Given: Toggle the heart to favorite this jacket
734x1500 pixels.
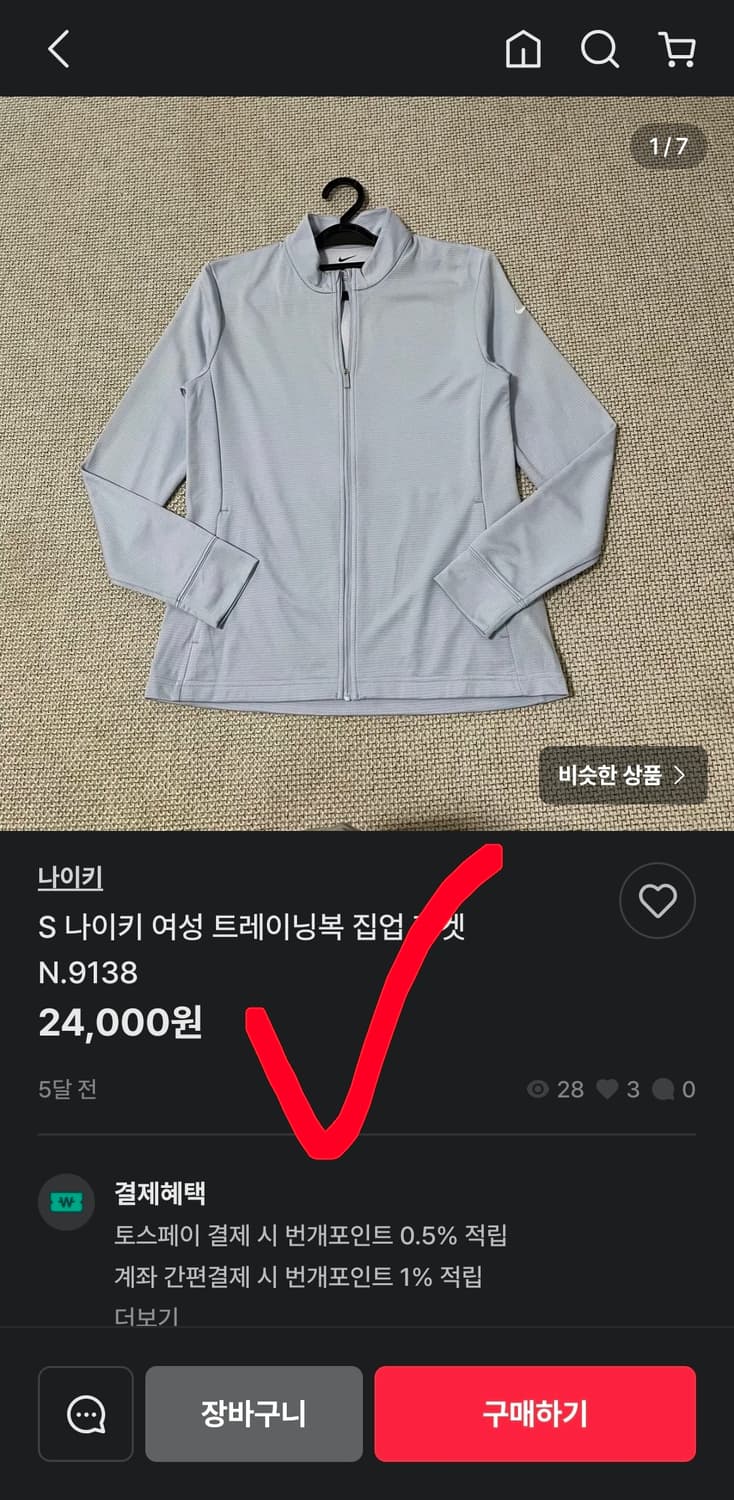Looking at the screenshot, I should (657, 900).
